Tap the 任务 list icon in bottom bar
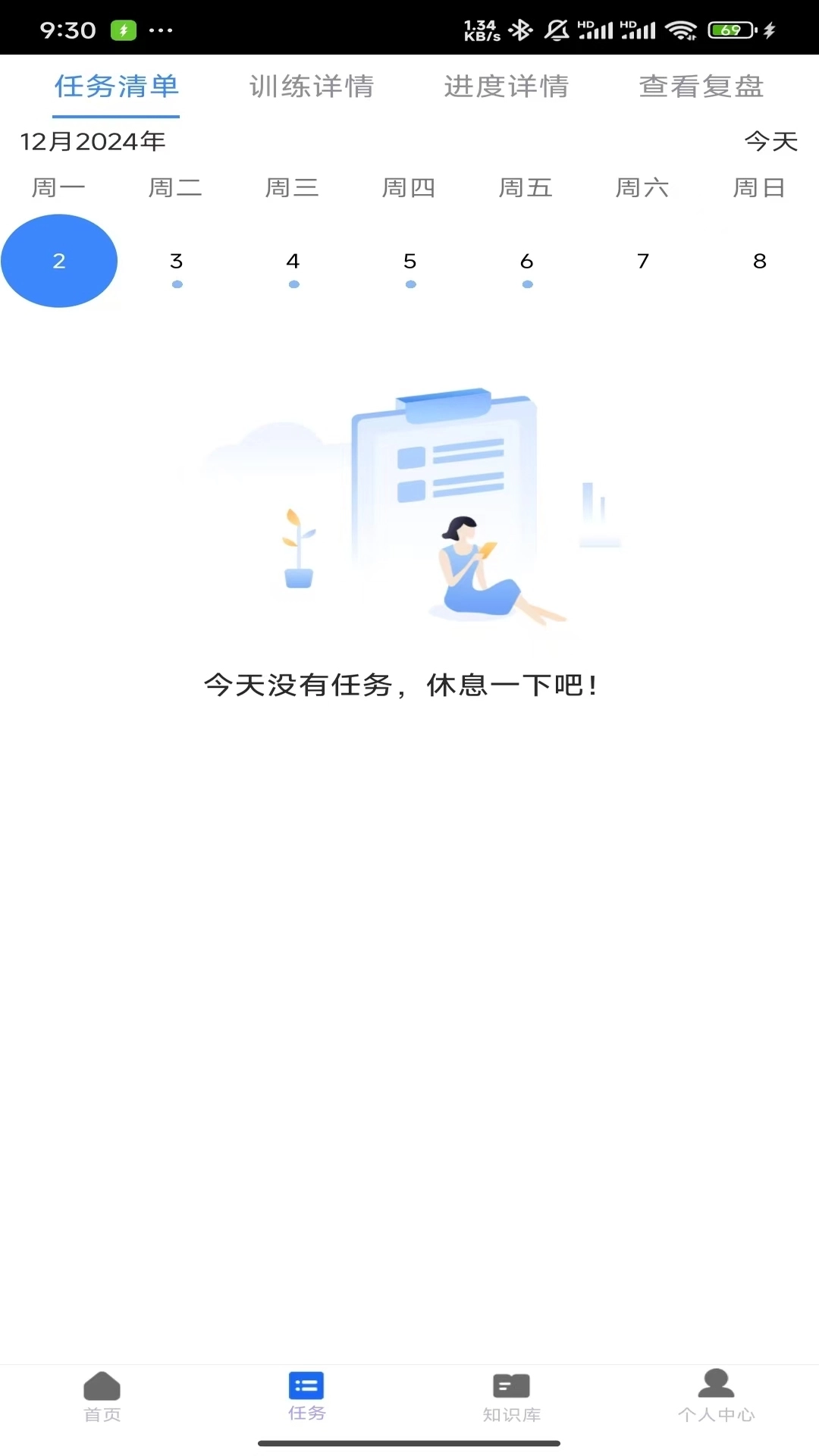This screenshot has height=1456, width=819. point(306,1384)
